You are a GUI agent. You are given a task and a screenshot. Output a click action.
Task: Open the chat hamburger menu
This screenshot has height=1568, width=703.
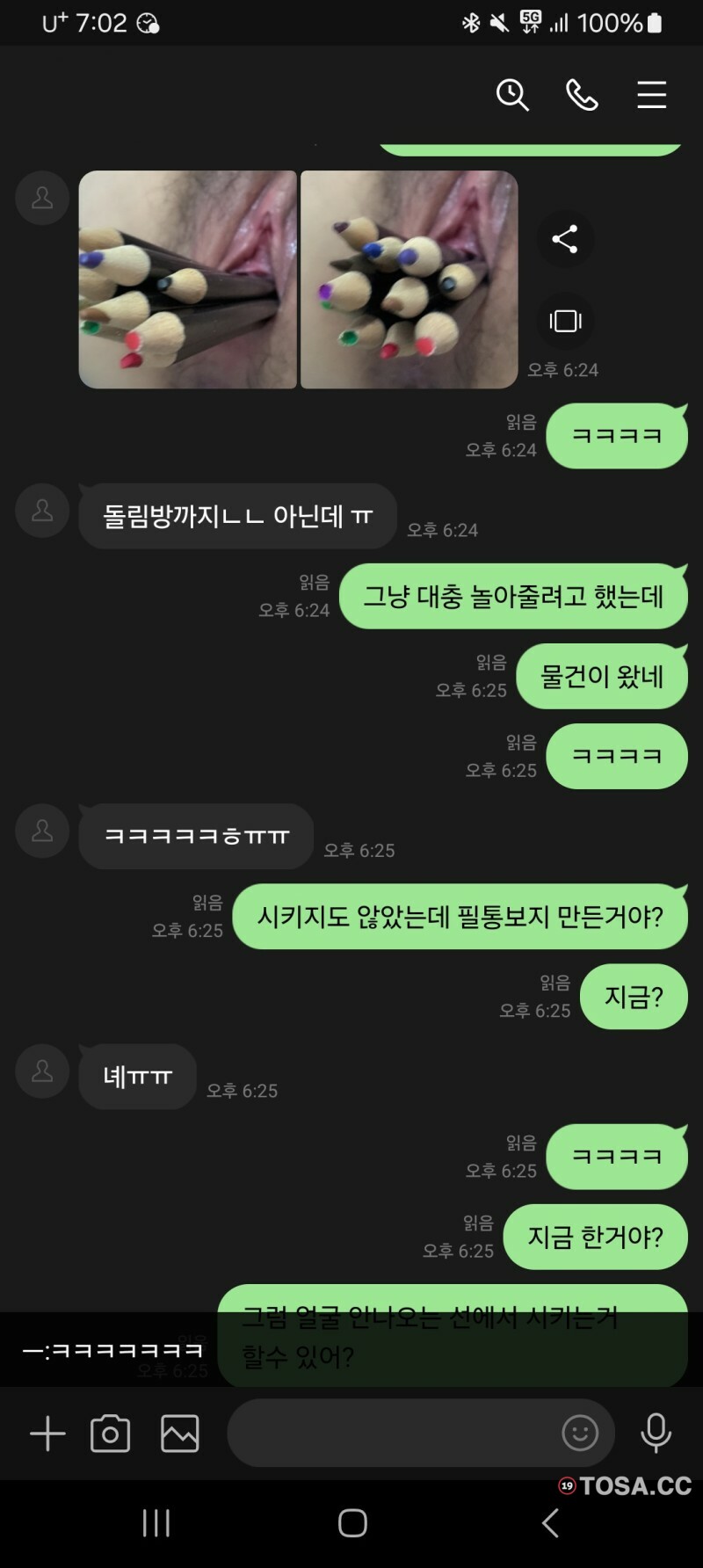(x=651, y=94)
